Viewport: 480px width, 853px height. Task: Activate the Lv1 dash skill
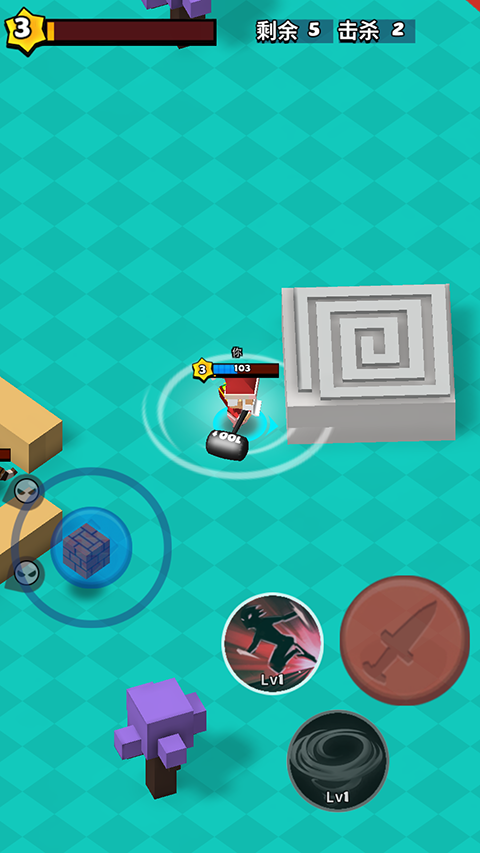point(273,644)
